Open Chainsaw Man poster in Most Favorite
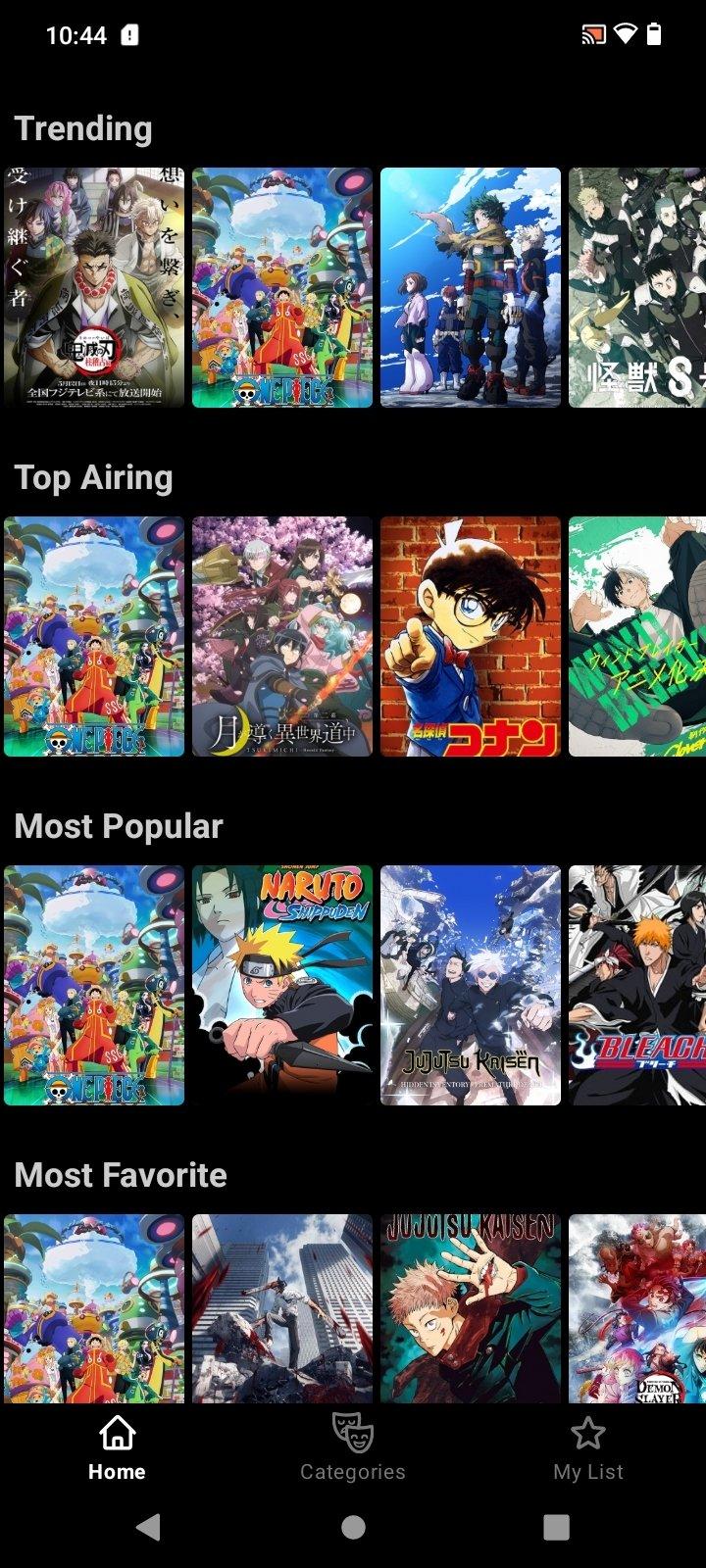 point(282,1308)
